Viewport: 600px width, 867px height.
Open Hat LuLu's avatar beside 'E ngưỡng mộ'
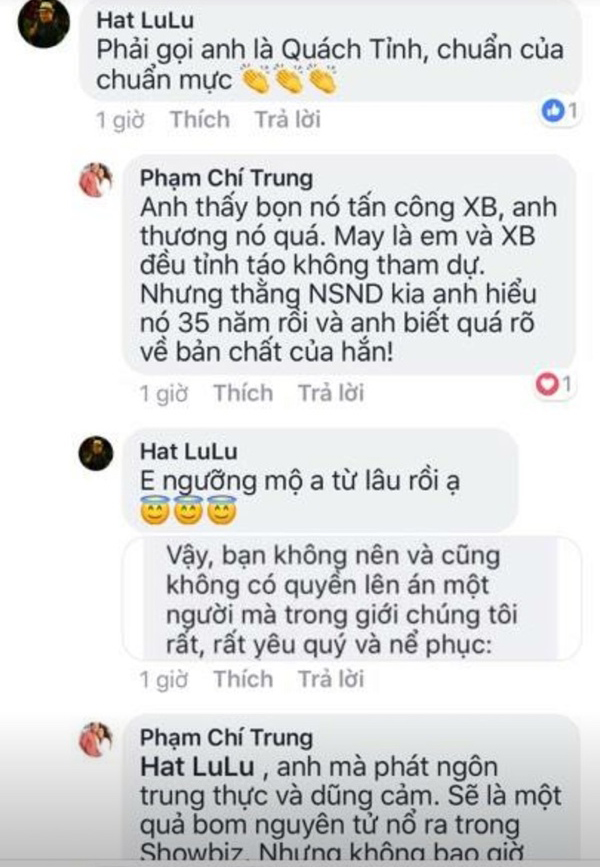click(x=96, y=453)
